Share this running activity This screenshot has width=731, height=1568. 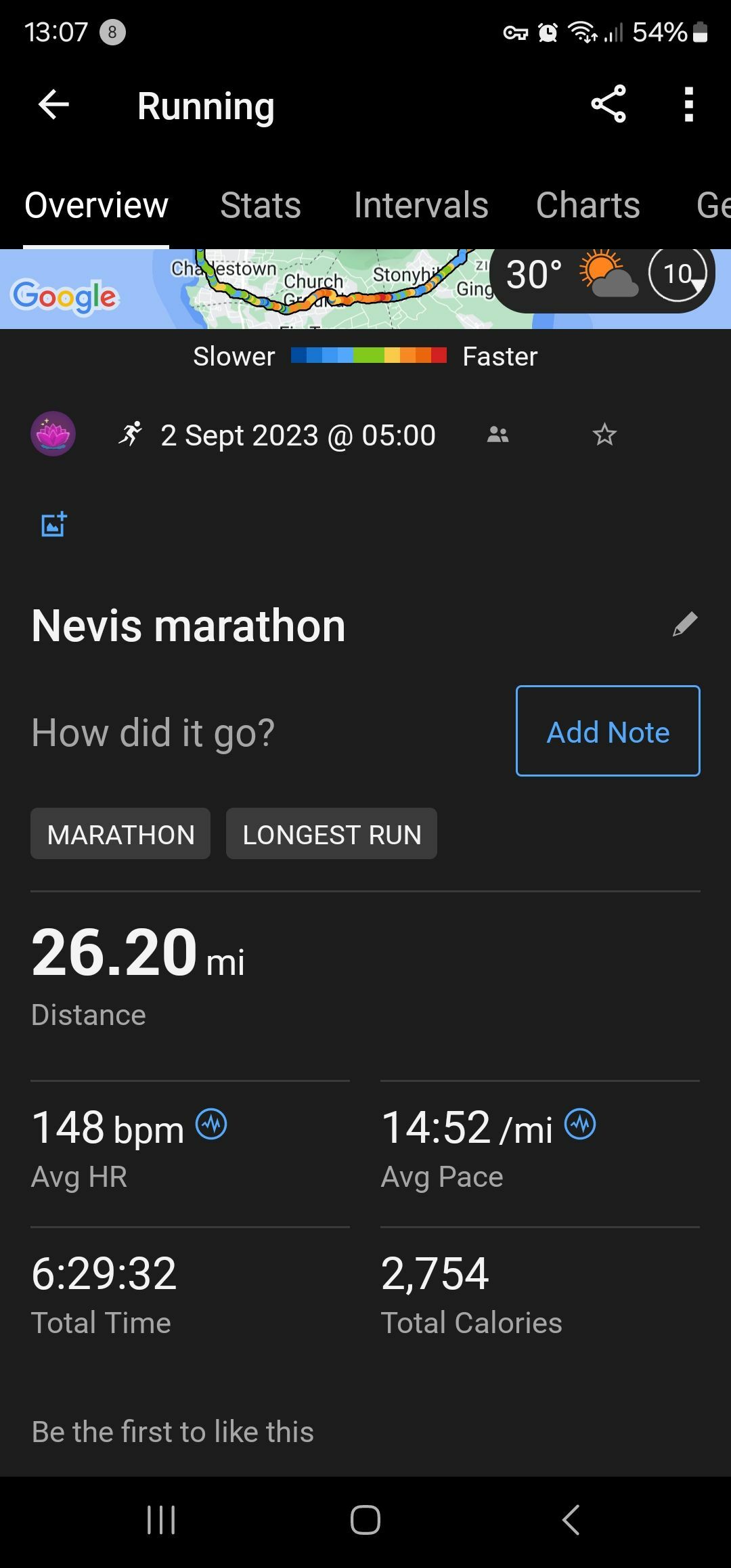tap(608, 104)
